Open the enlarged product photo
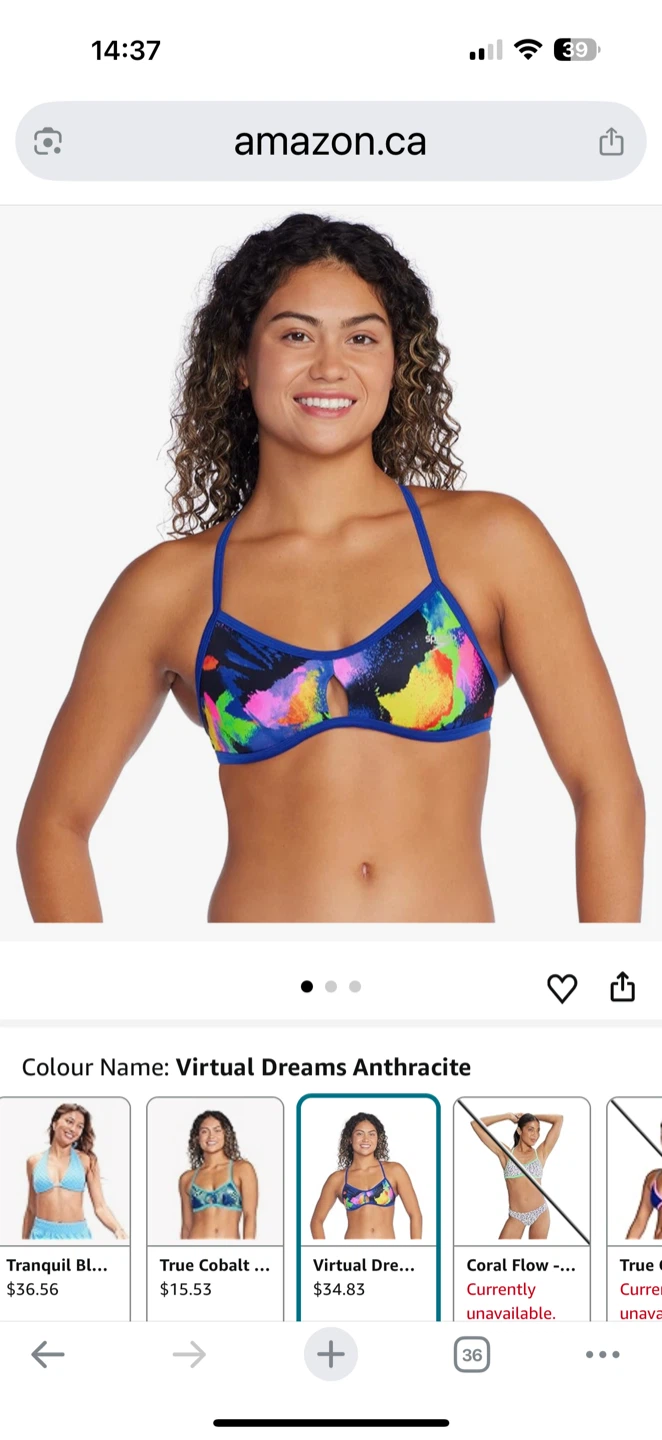This screenshot has width=662, height=1440. point(330,570)
